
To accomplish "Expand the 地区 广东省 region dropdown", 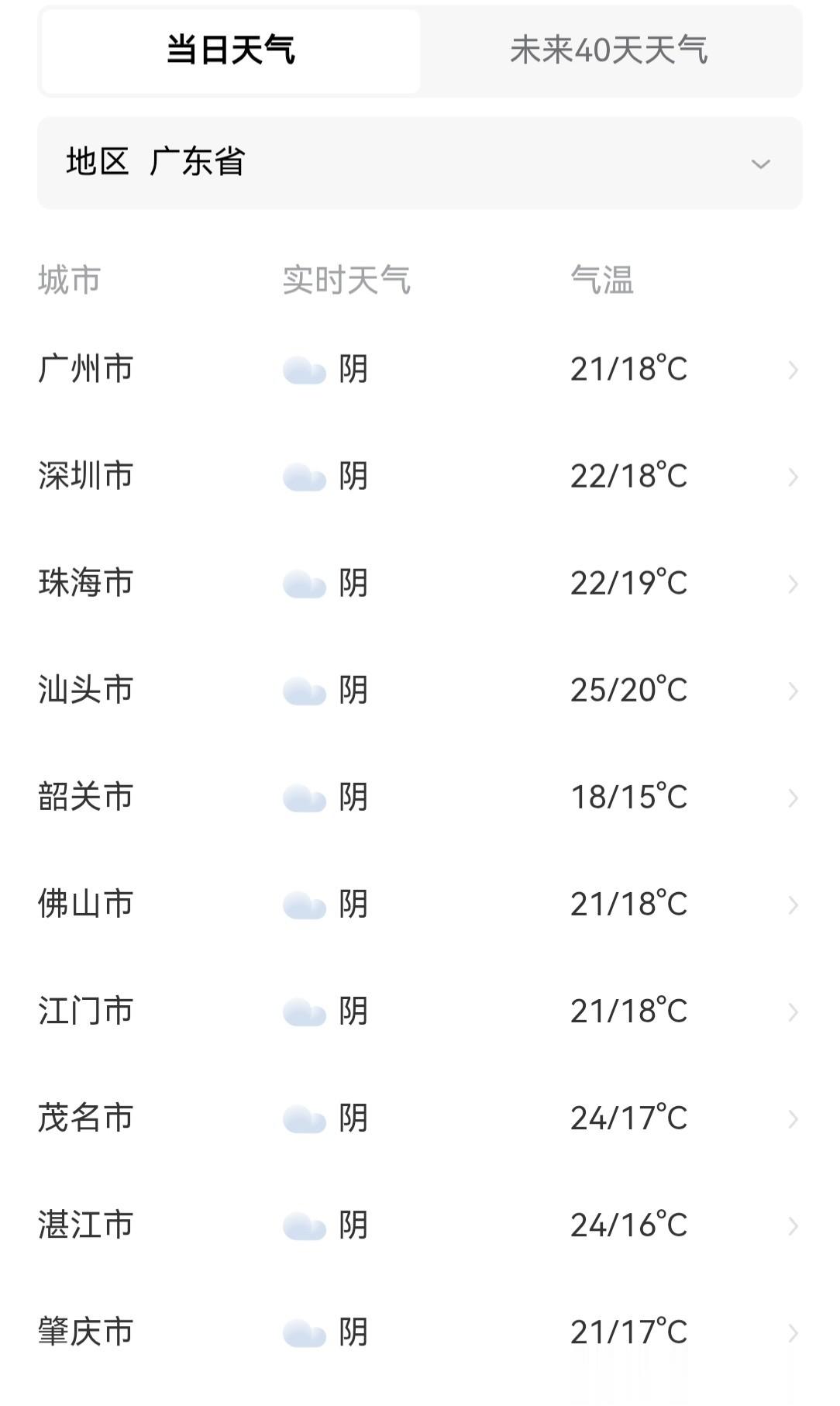I will (419, 163).
